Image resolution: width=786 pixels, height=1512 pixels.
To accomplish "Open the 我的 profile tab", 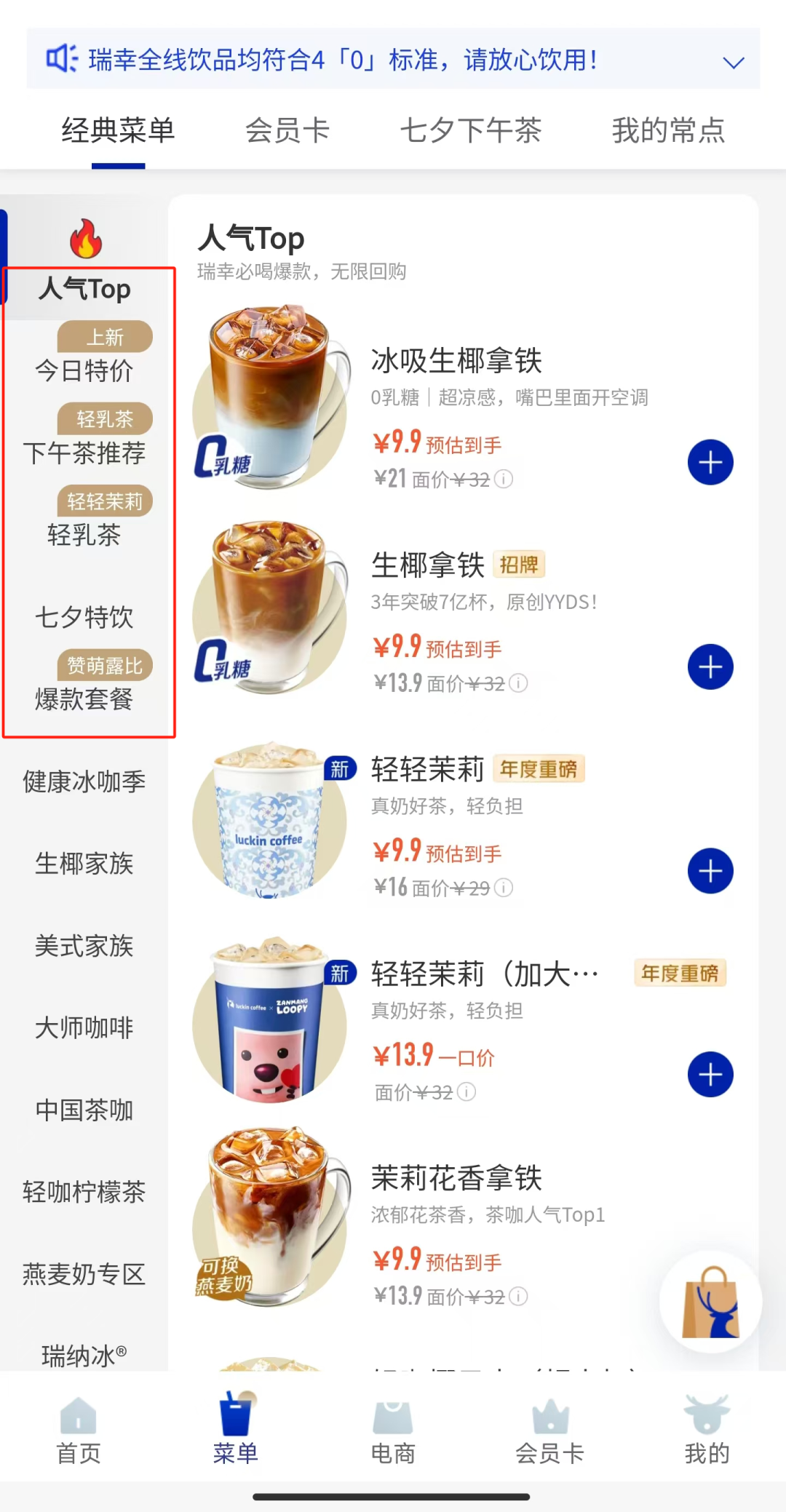I will 707,1431.
